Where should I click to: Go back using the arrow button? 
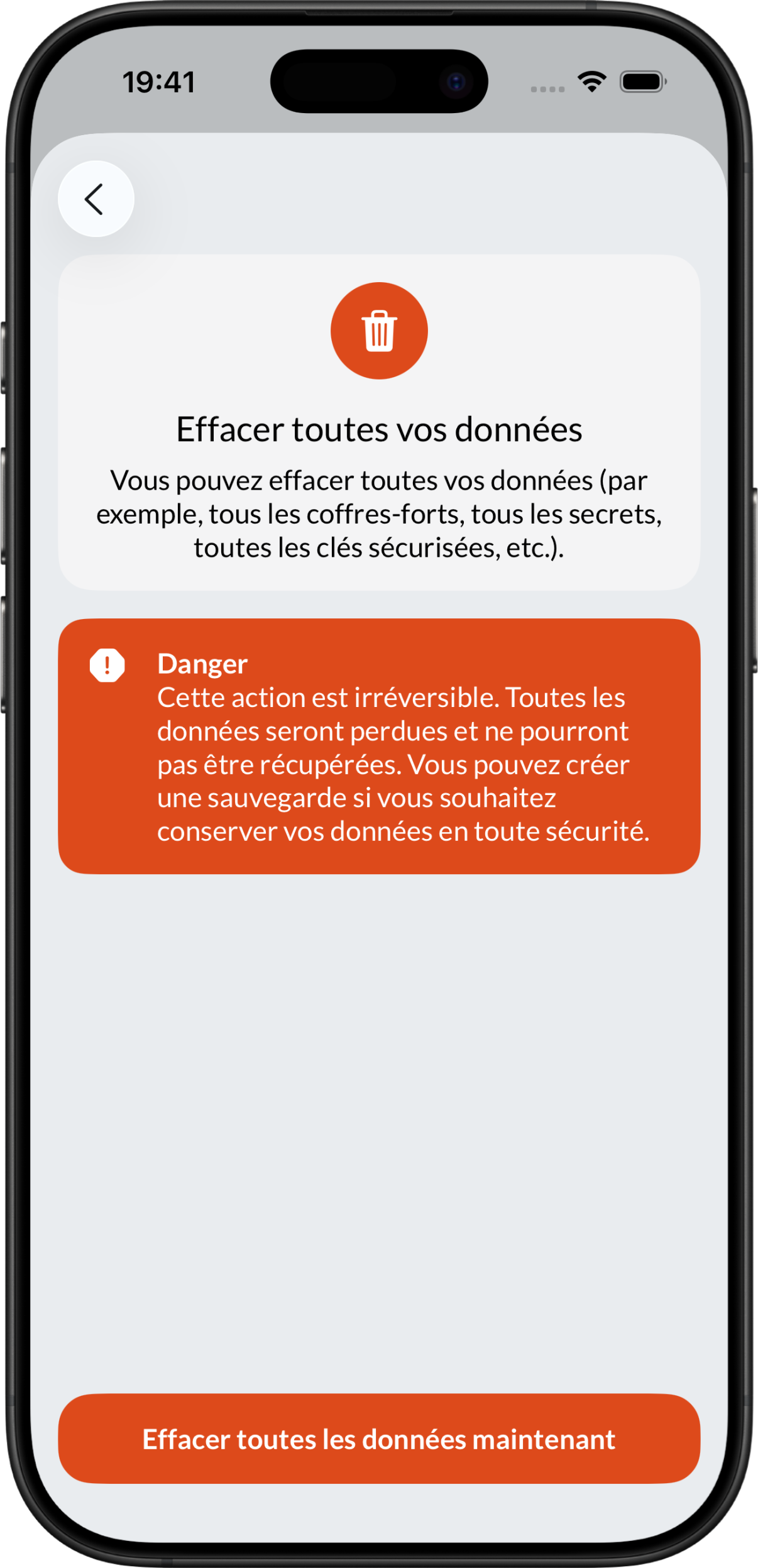pos(96,199)
